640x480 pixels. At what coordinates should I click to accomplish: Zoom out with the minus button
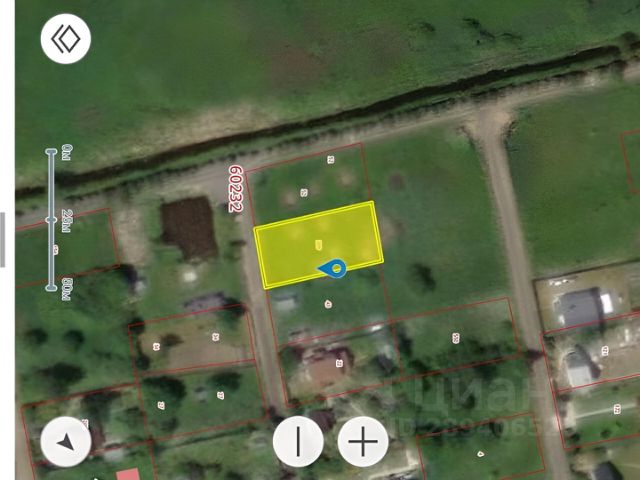(298, 441)
